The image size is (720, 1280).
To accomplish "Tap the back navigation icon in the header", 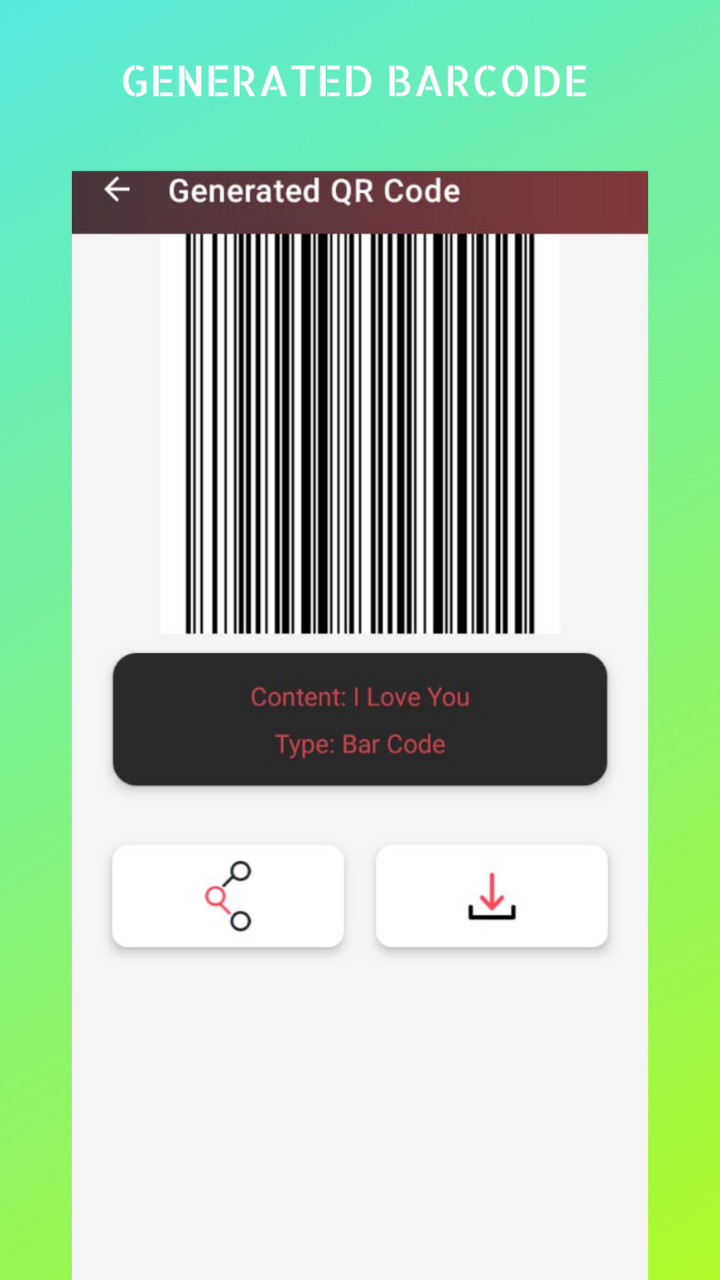I will tap(117, 190).
